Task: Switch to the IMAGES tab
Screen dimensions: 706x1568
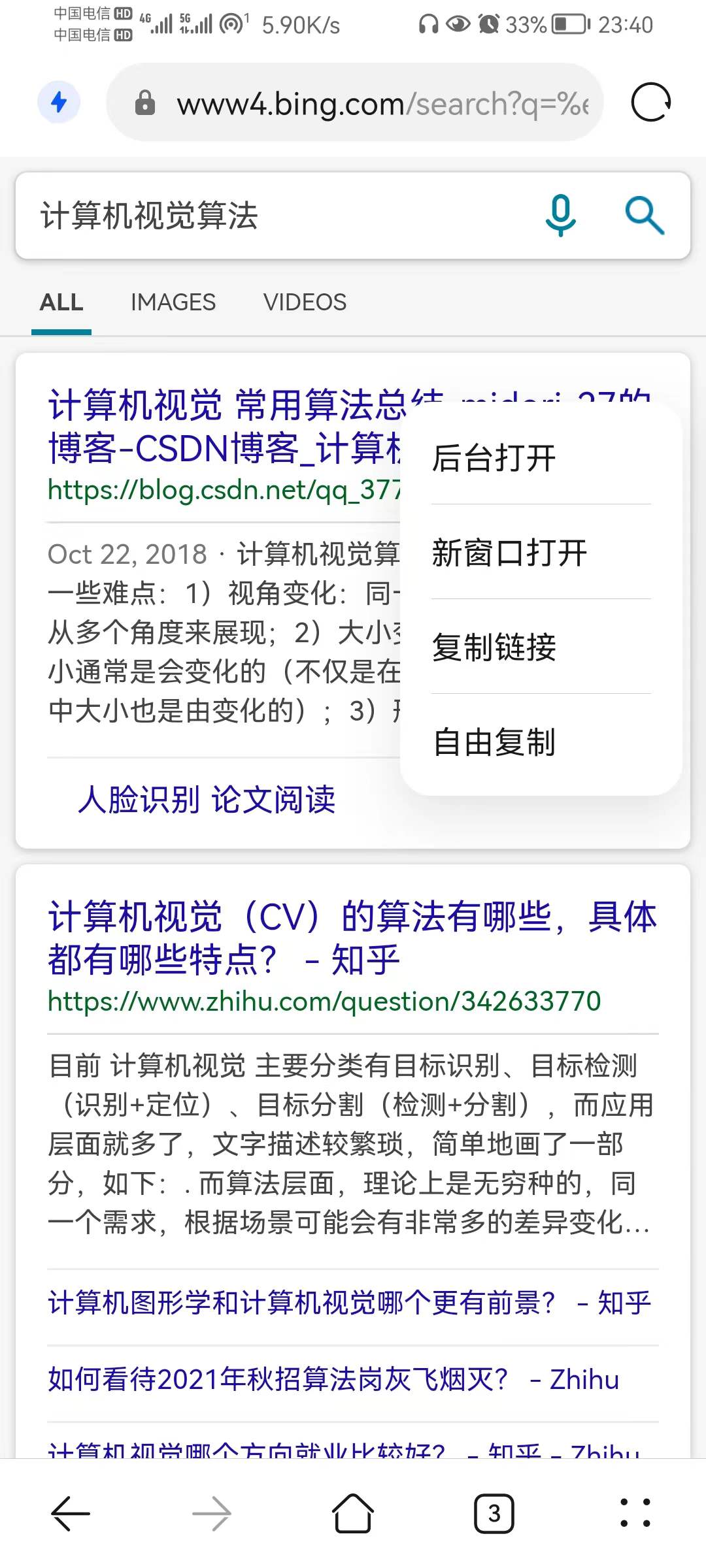Action: [173, 302]
